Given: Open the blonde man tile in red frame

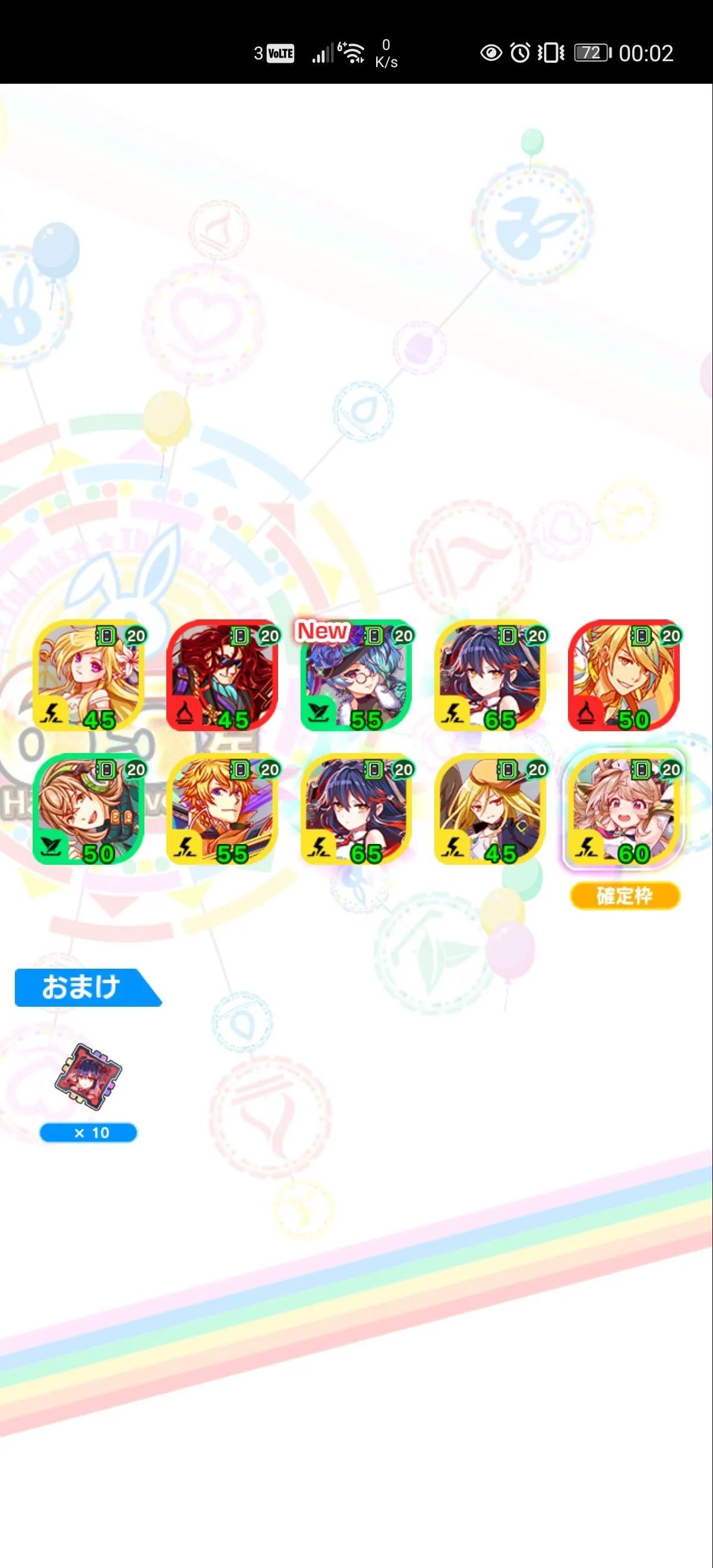Looking at the screenshot, I should point(624,676).
